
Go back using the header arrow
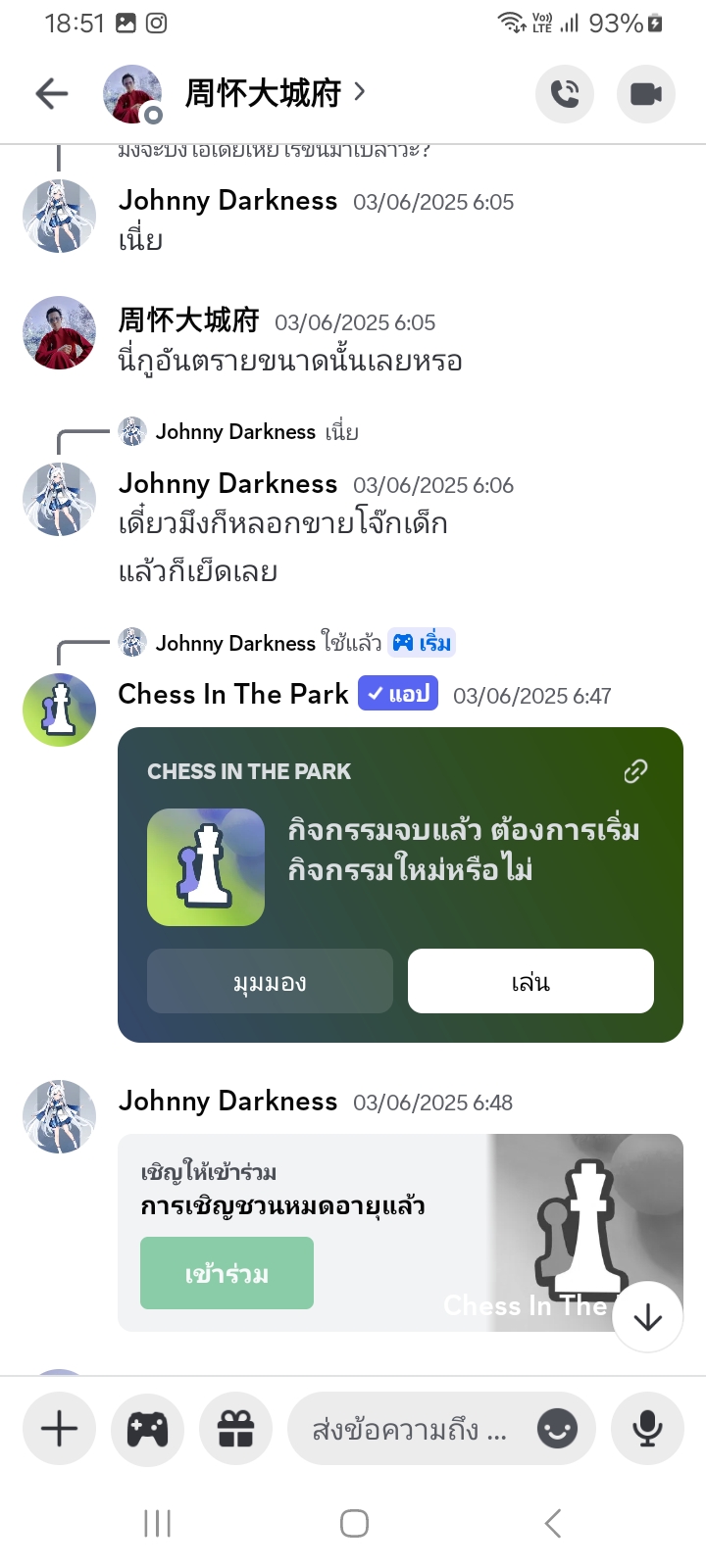[x=52, y=93]
